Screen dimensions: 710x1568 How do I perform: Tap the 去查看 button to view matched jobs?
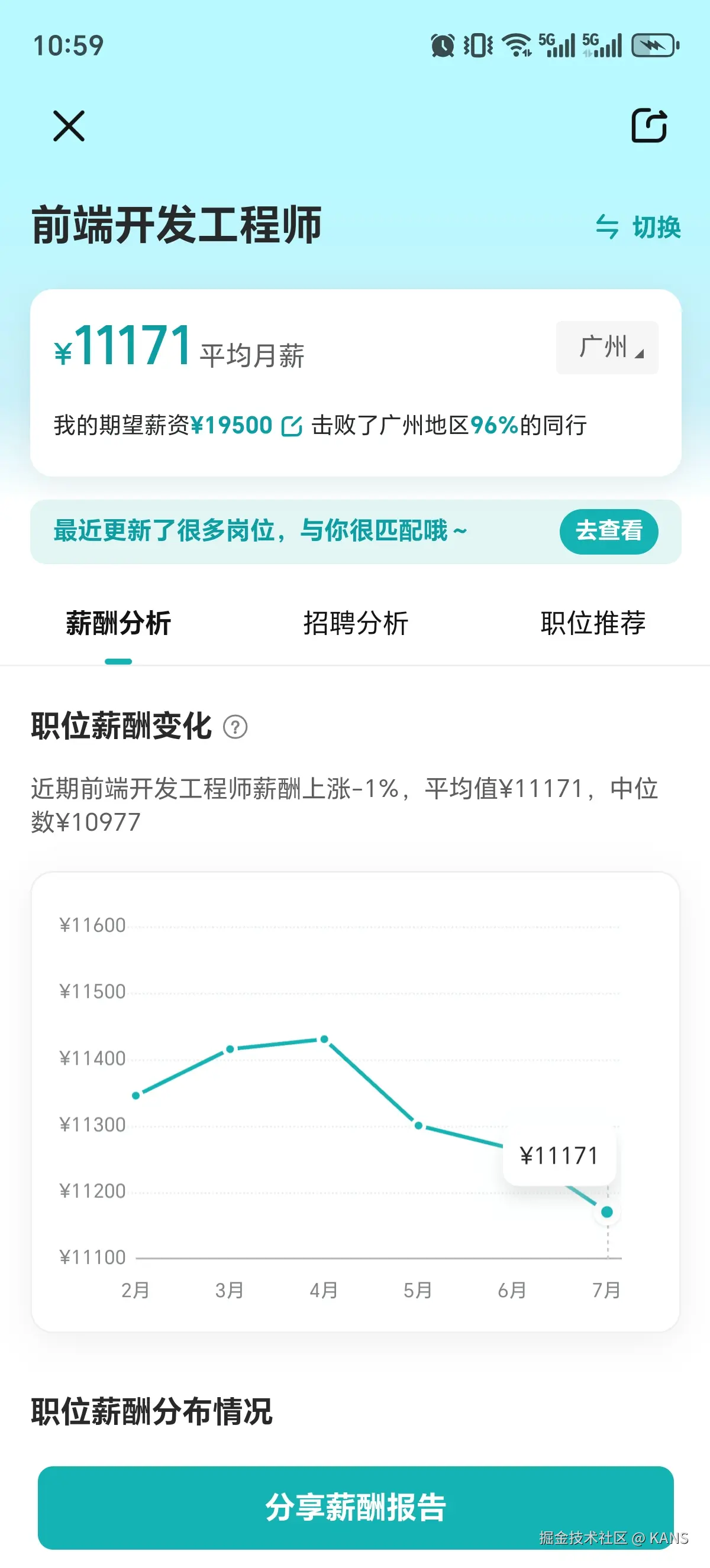coord(608,531)
